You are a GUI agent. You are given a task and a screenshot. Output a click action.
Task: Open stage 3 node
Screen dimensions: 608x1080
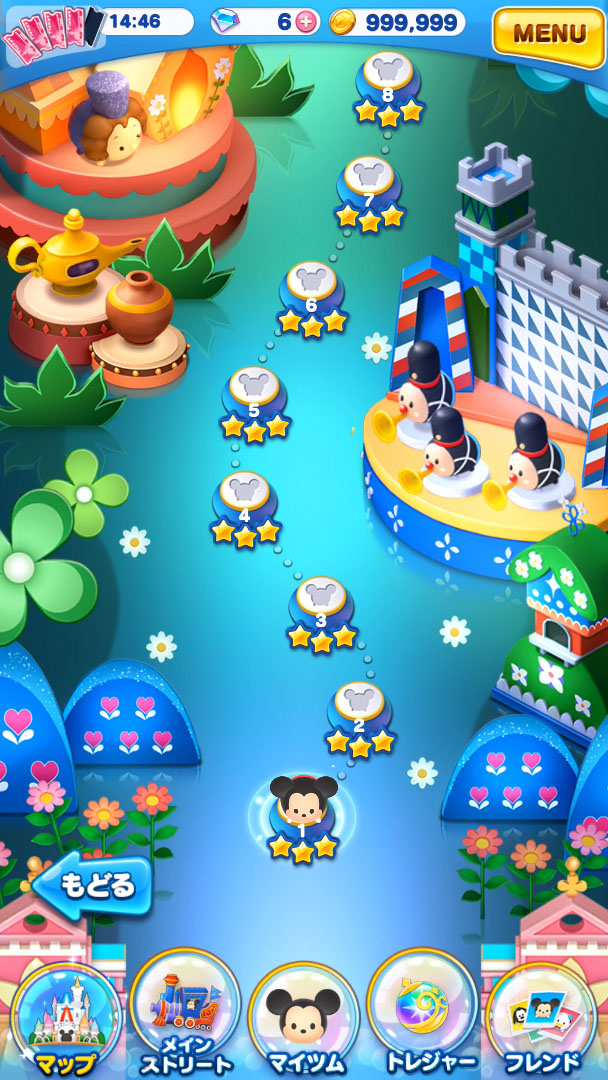pos(321,606)
